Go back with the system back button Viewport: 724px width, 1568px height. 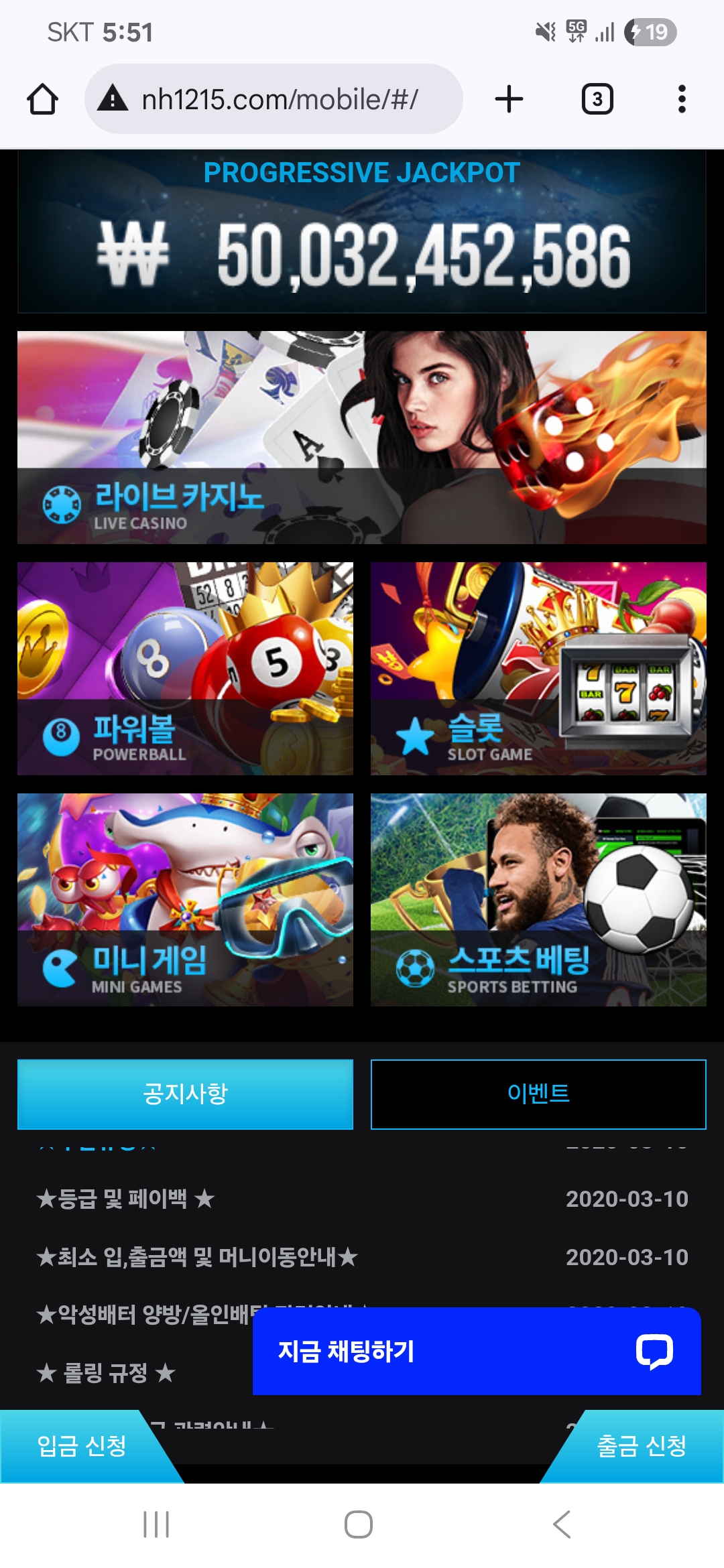[562, 1524]
